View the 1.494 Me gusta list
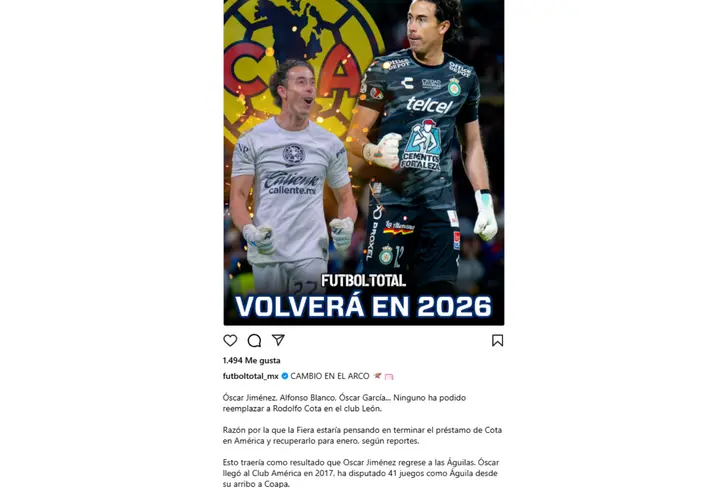Screen dimensions: 728x488 tap(251, 360)
